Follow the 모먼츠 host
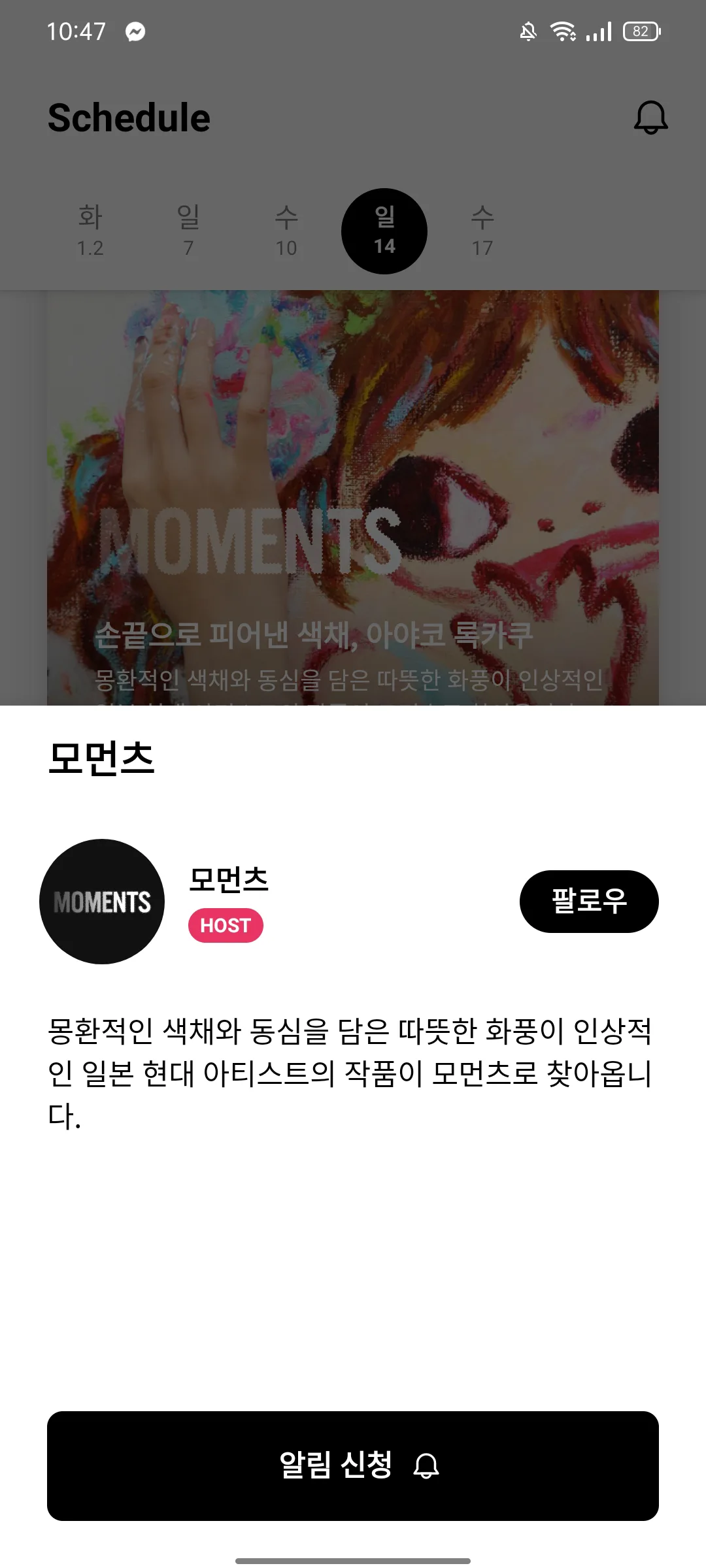Image resolution: width=706 pixels, height=1568 pixels. pos(589,901)
